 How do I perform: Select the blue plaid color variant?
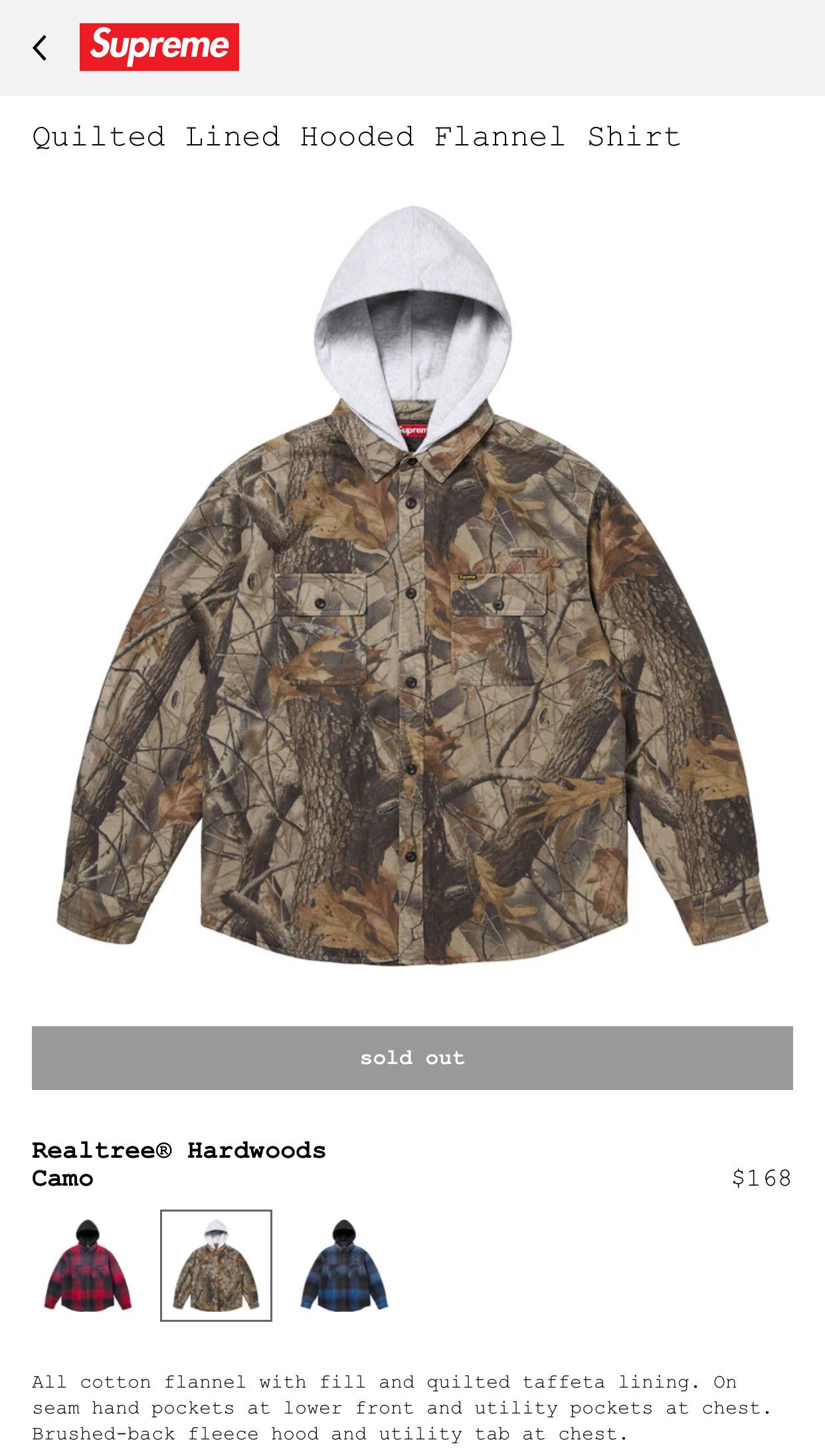344,1265
